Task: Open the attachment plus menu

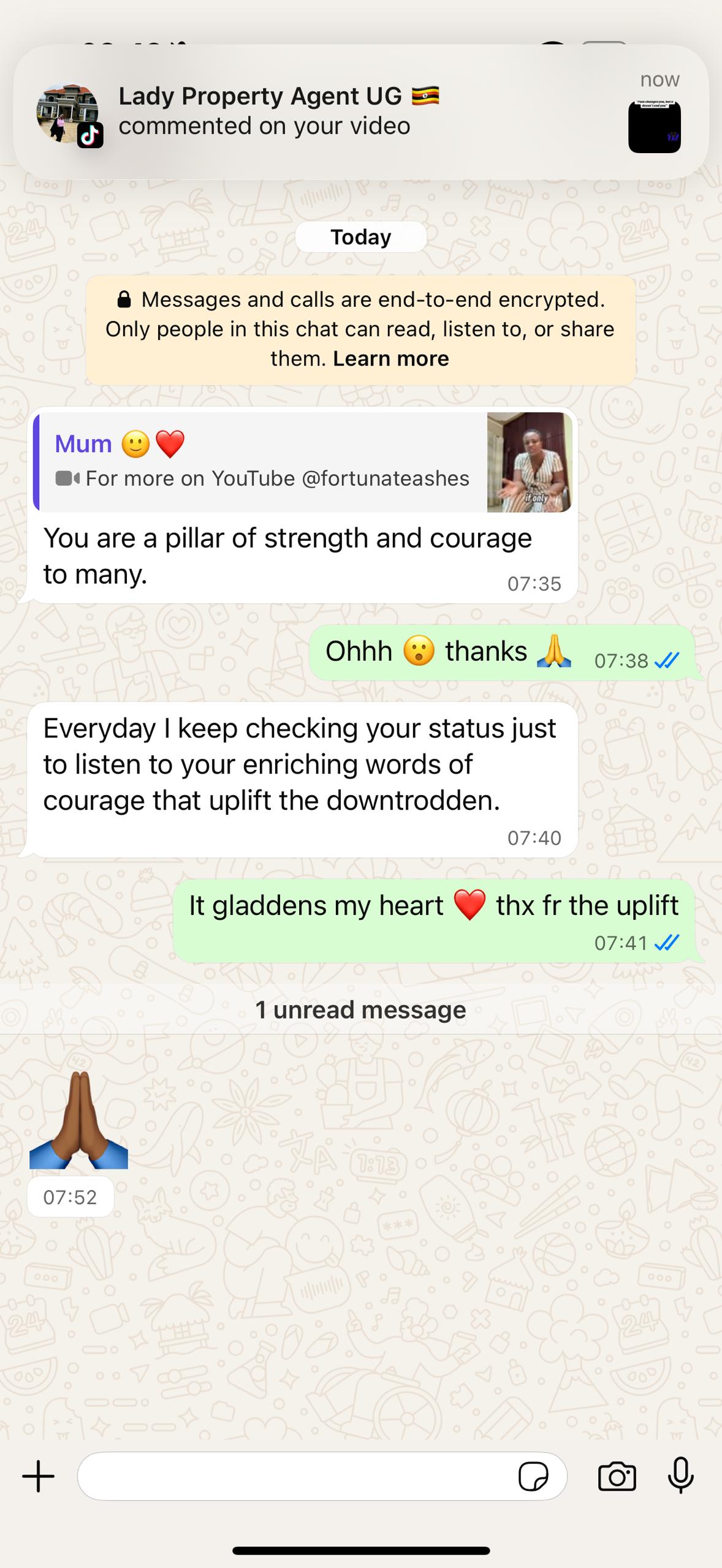Action: (39, 1476)
